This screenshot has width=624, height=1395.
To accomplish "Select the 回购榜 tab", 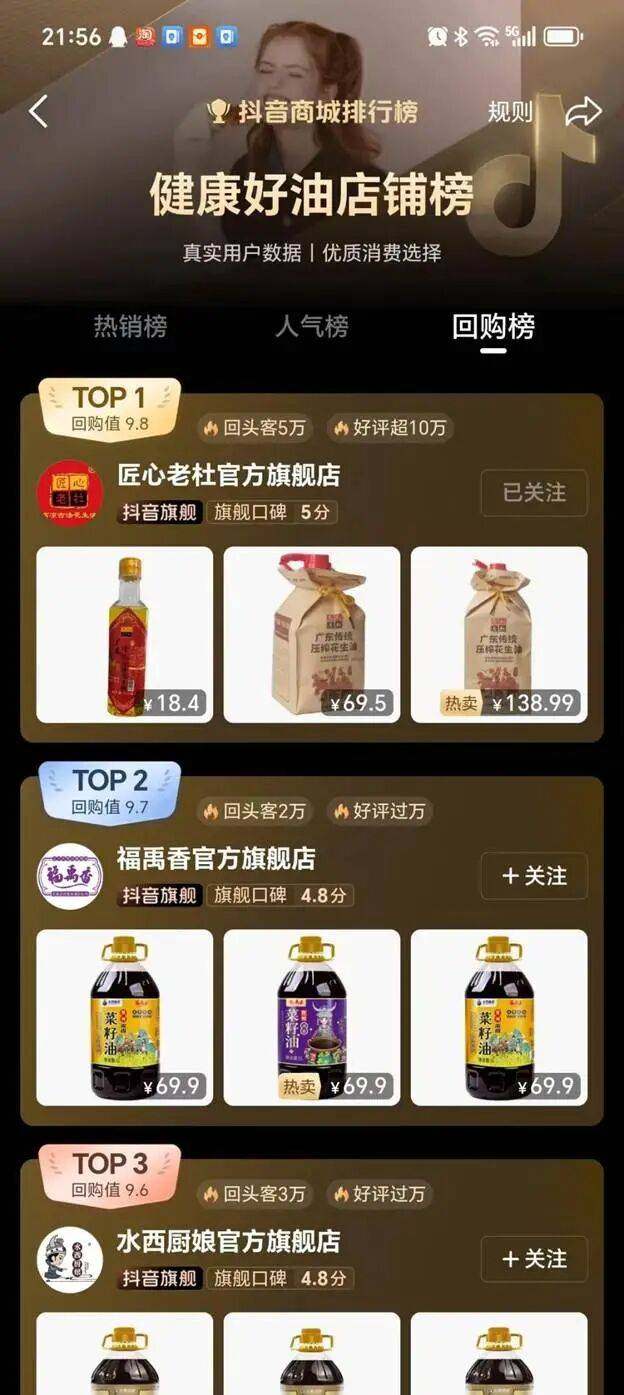I will [x=493, y=326].
